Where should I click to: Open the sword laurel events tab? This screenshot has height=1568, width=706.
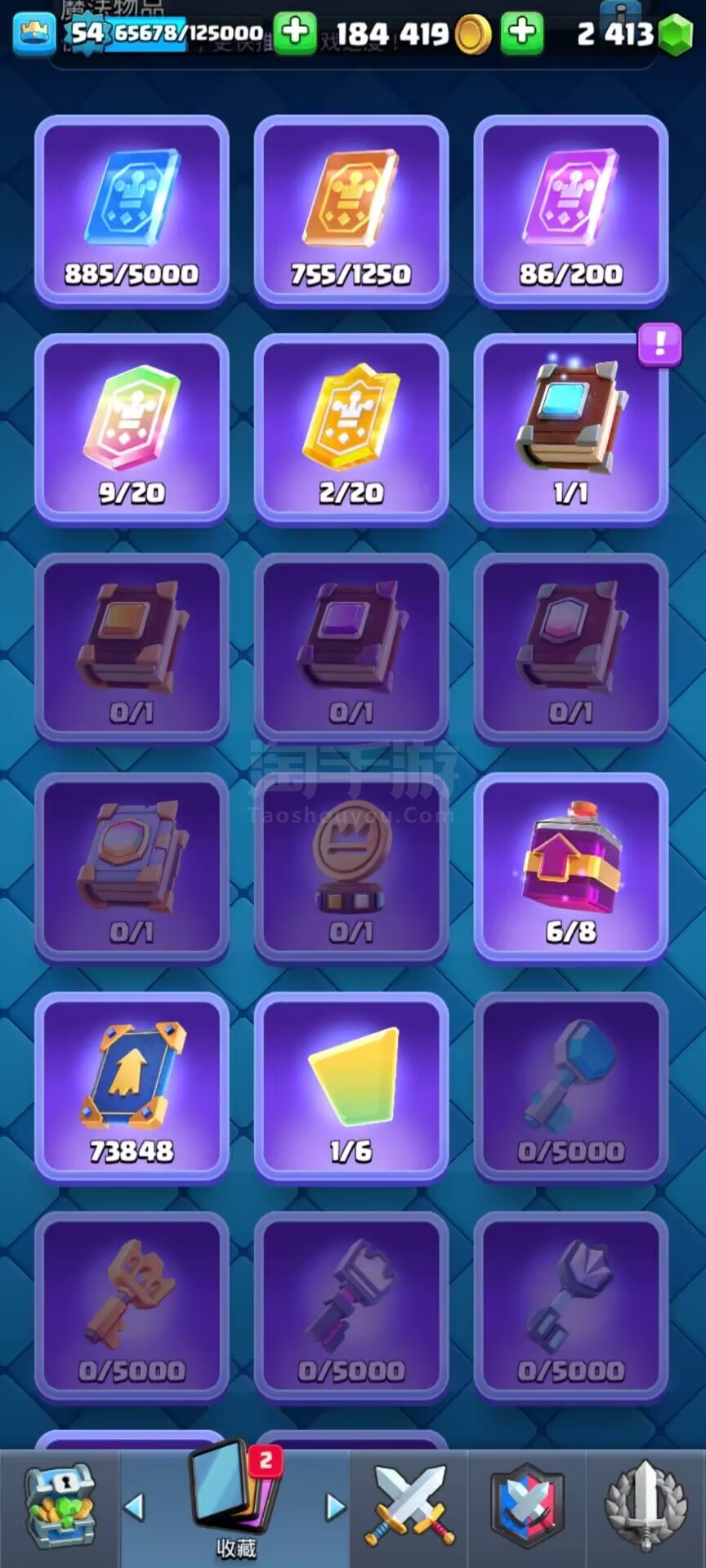[x=646, y=1507]
